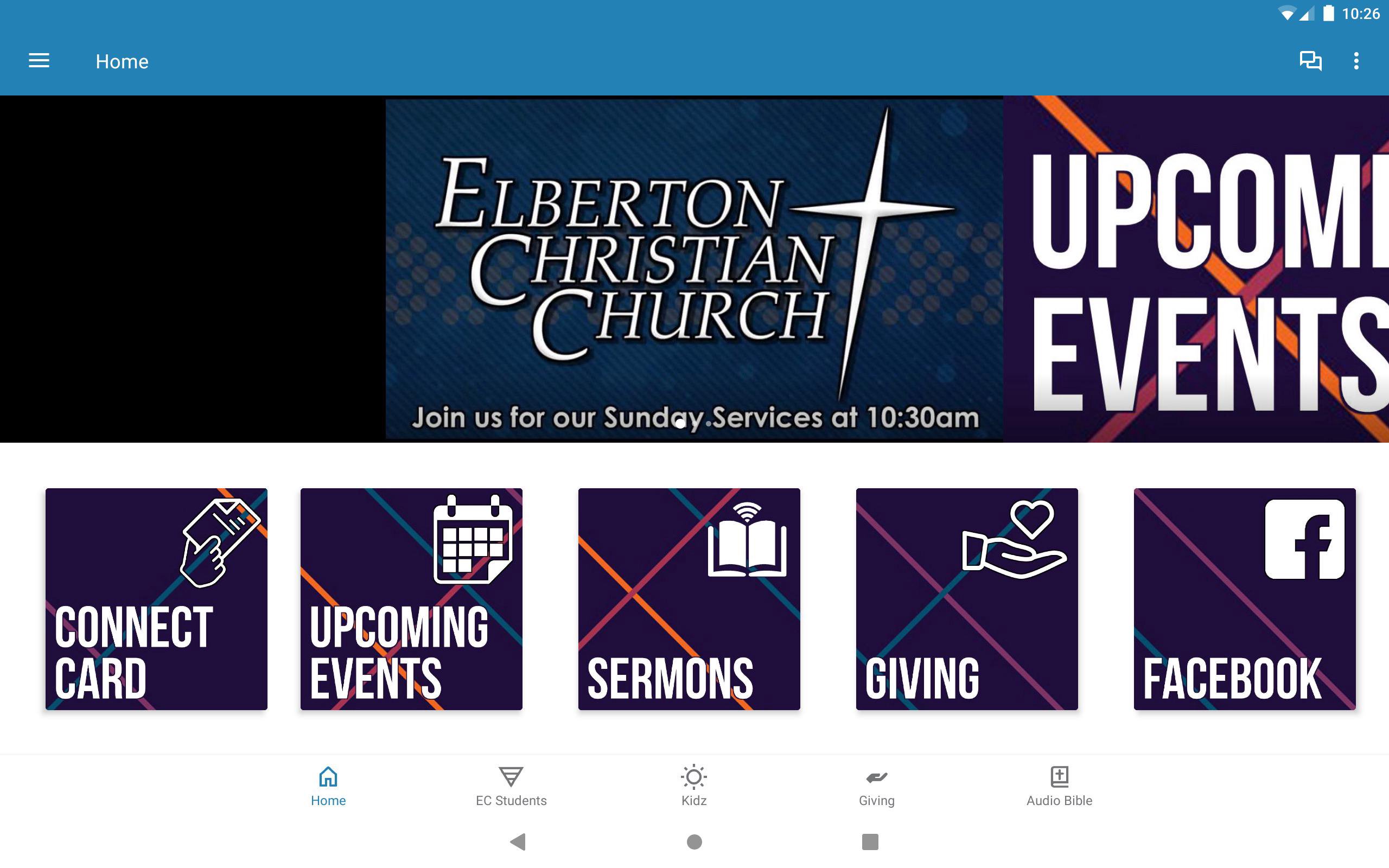Go back with the system back button

coord(518,841)
